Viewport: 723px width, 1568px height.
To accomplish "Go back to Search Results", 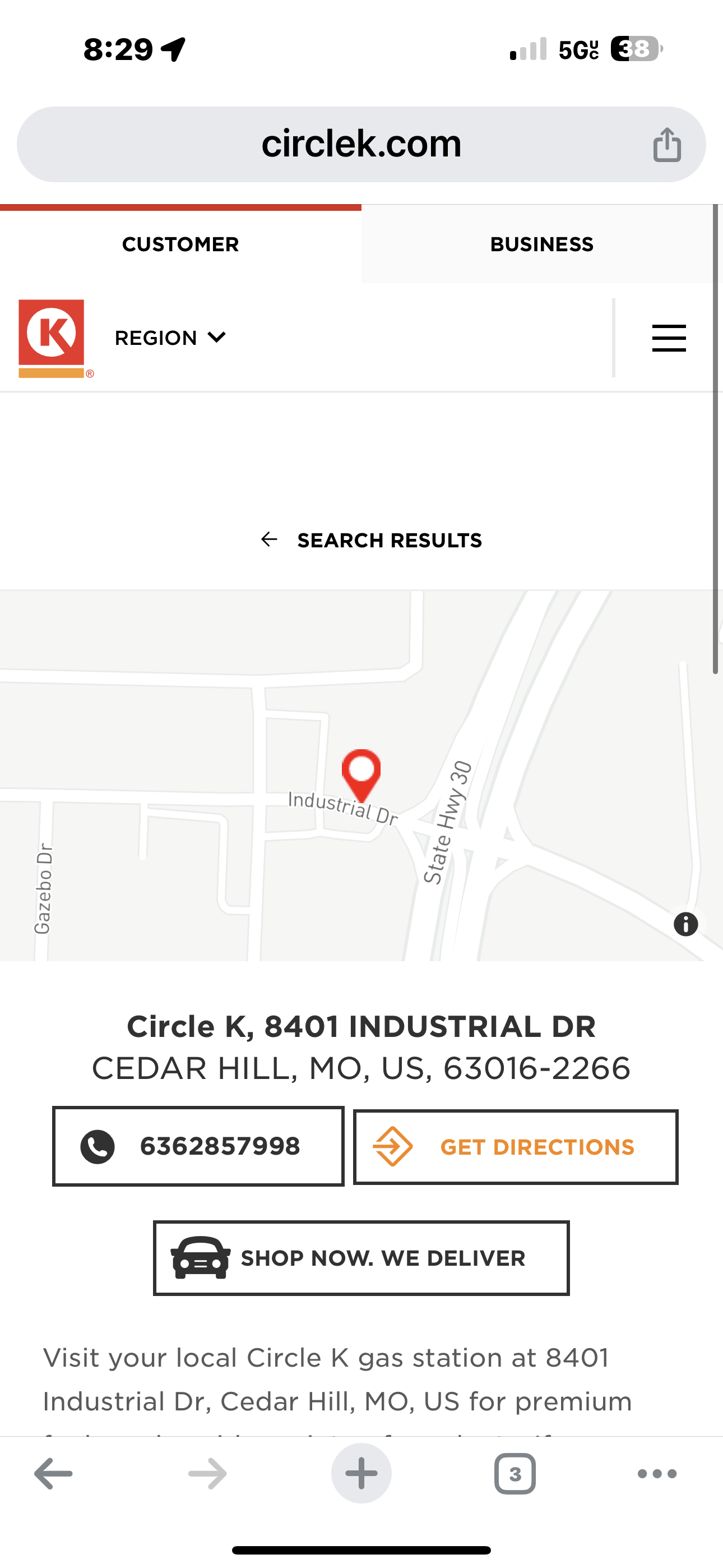I will pos(371,540).
